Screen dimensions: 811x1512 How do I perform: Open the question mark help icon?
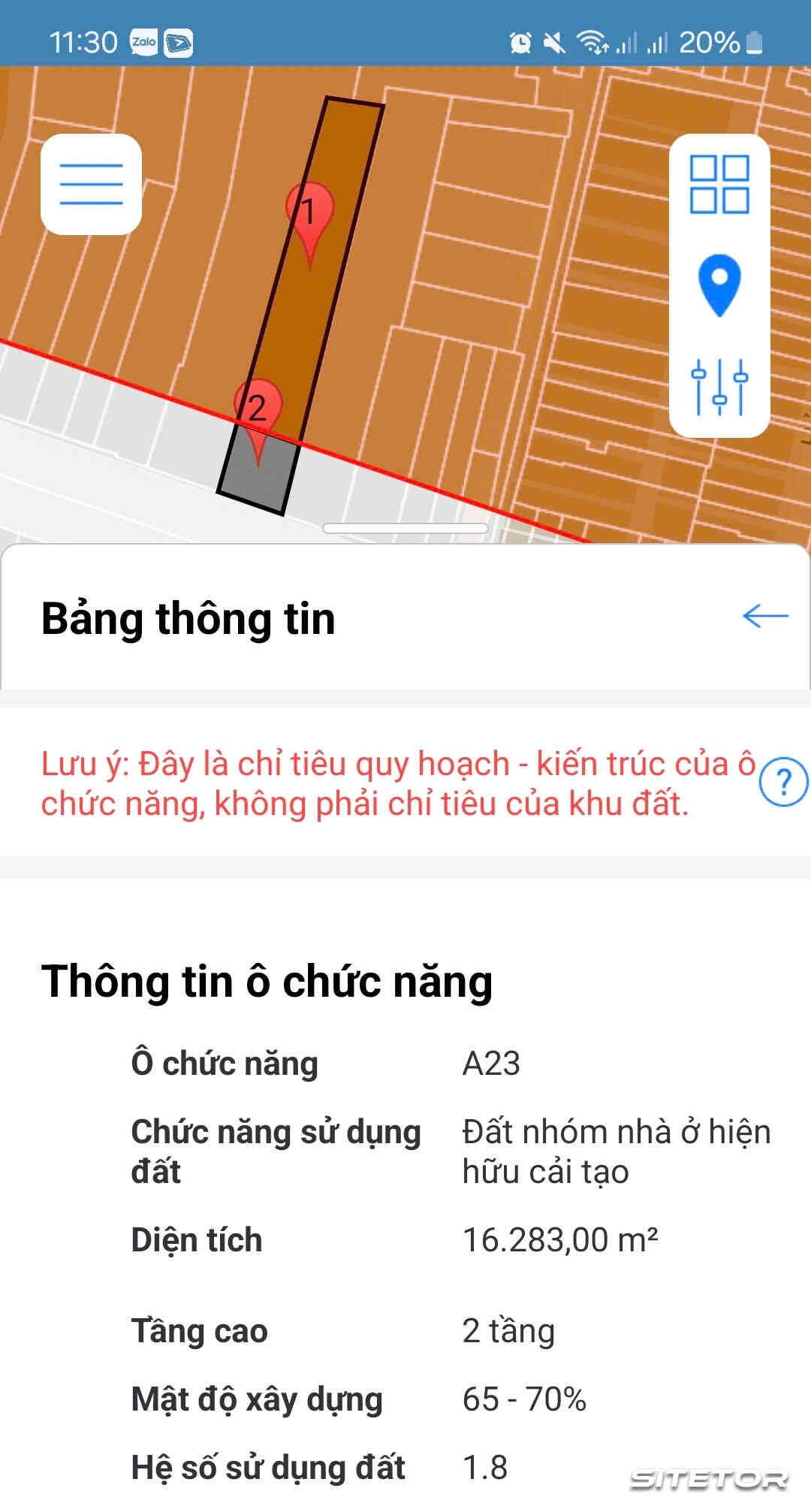(x=783, y=782)
